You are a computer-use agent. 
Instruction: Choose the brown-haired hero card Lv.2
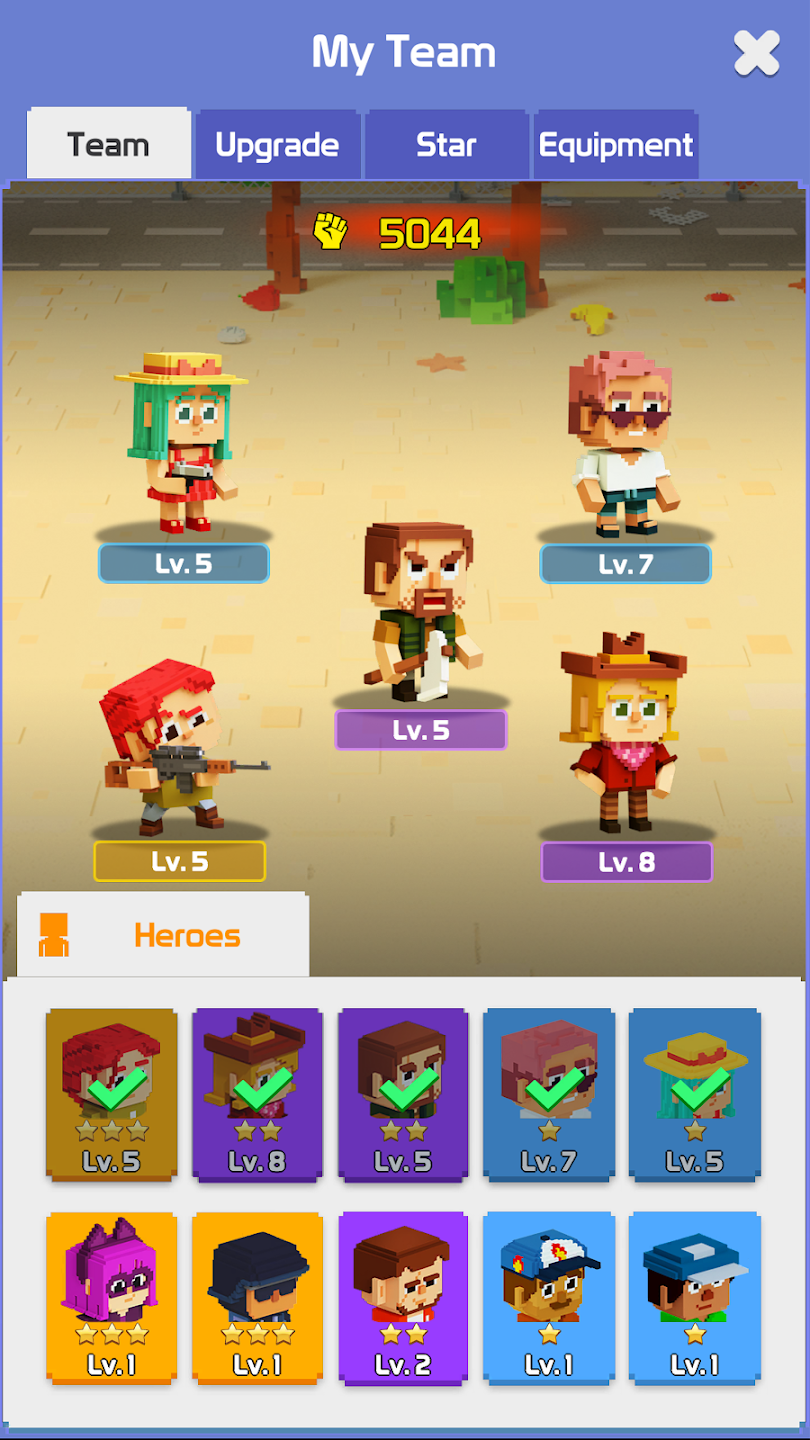tap(403, 1298)
